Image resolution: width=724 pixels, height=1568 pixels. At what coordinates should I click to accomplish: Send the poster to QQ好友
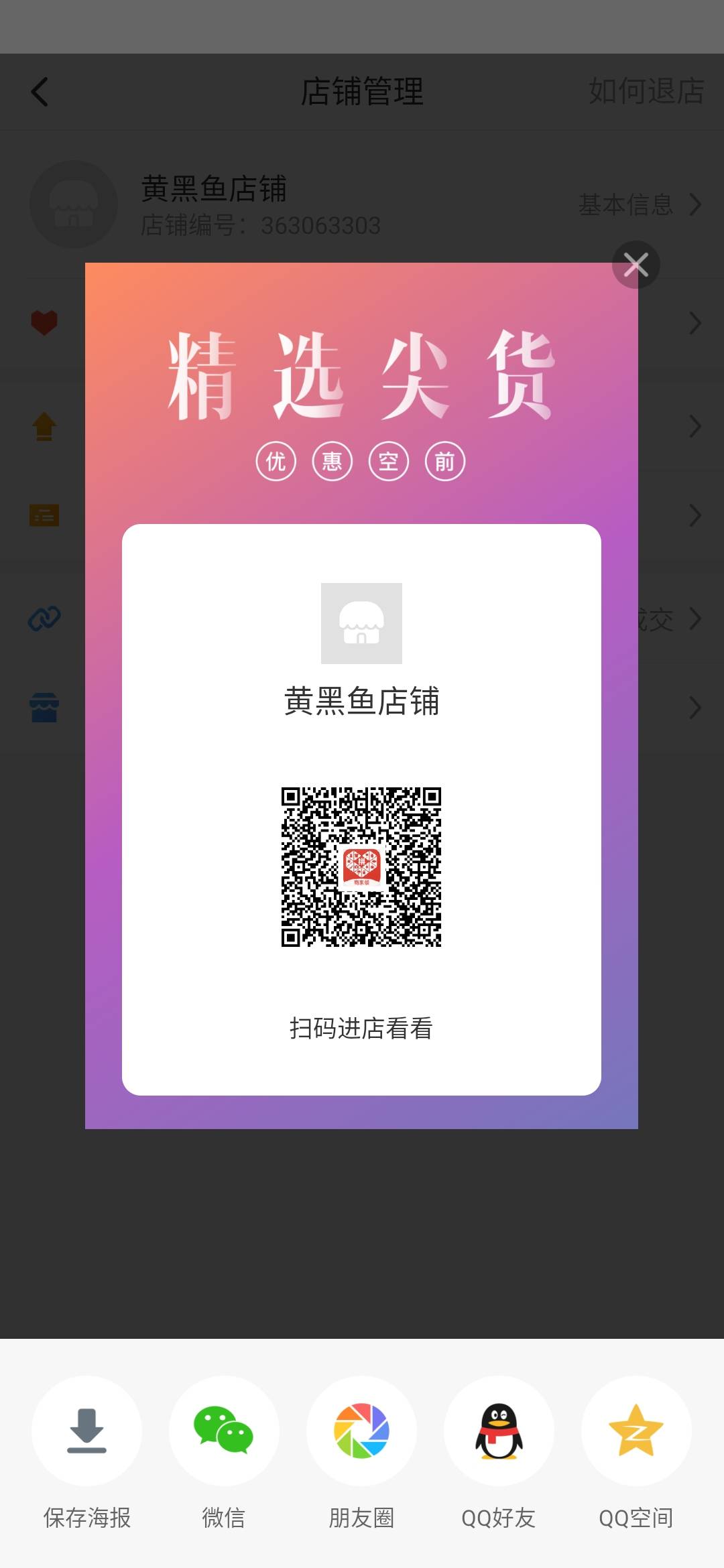coord(499,1431)
